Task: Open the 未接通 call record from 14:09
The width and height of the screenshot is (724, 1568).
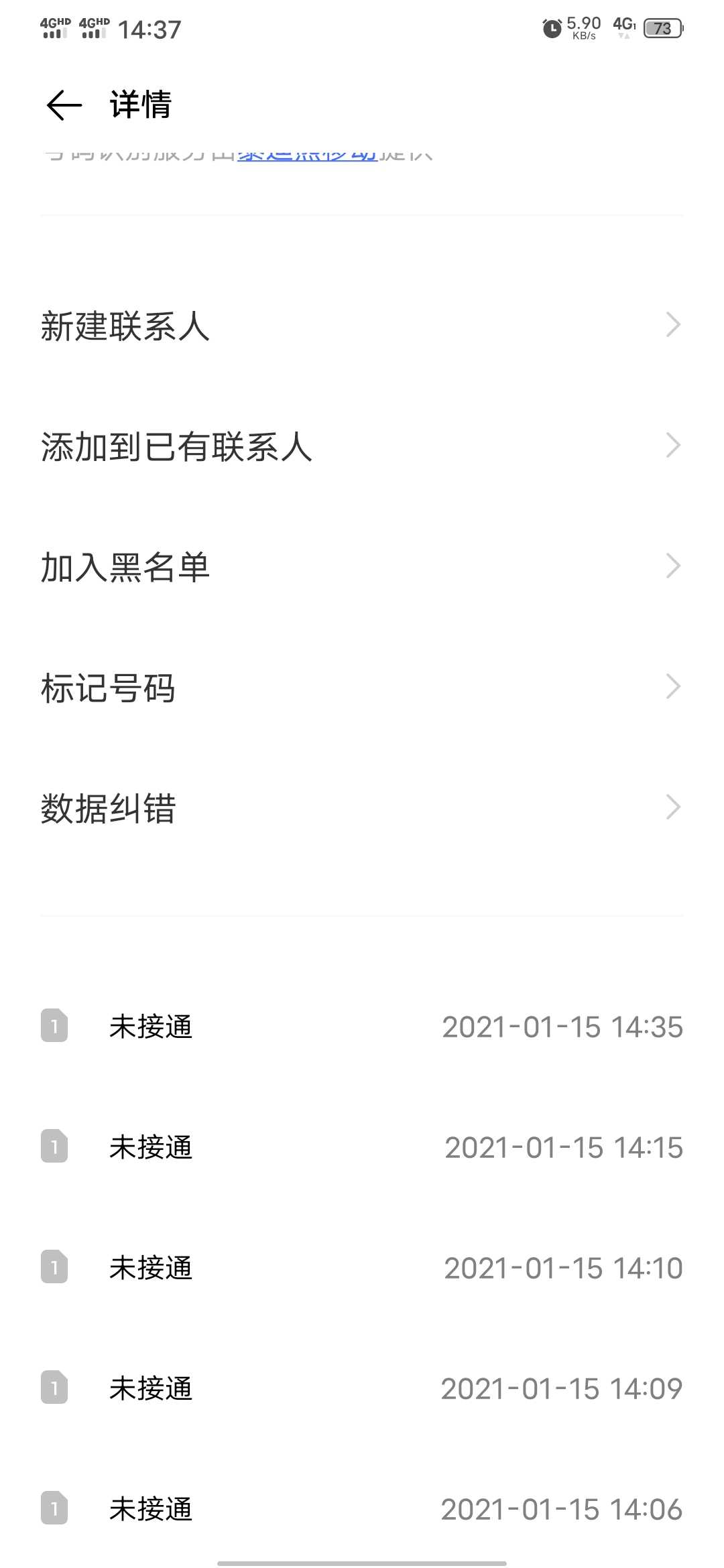Action: (x=362, y=1388)
